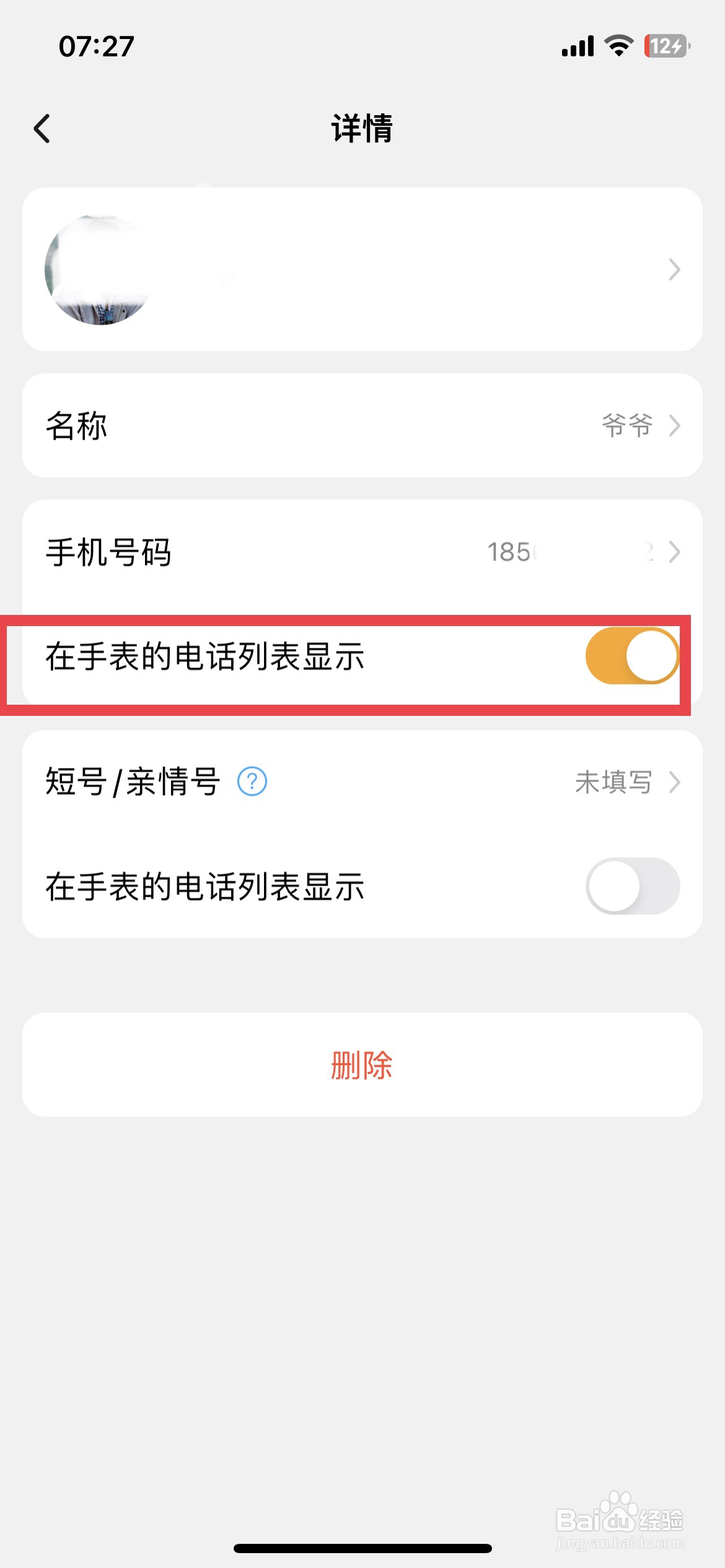Image resolution: width=725 pixels, height=1568 pixels.
Task: Toggle the phone number list display switch off
Action: [x=631, y=655]
